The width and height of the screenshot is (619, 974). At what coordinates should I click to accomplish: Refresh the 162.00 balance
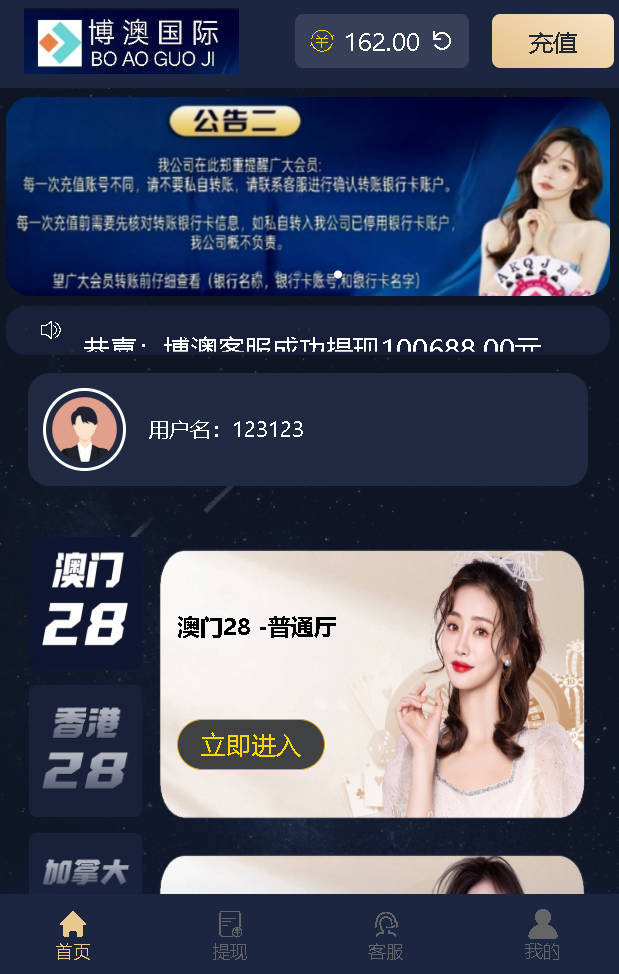click(x=442, y=41)
